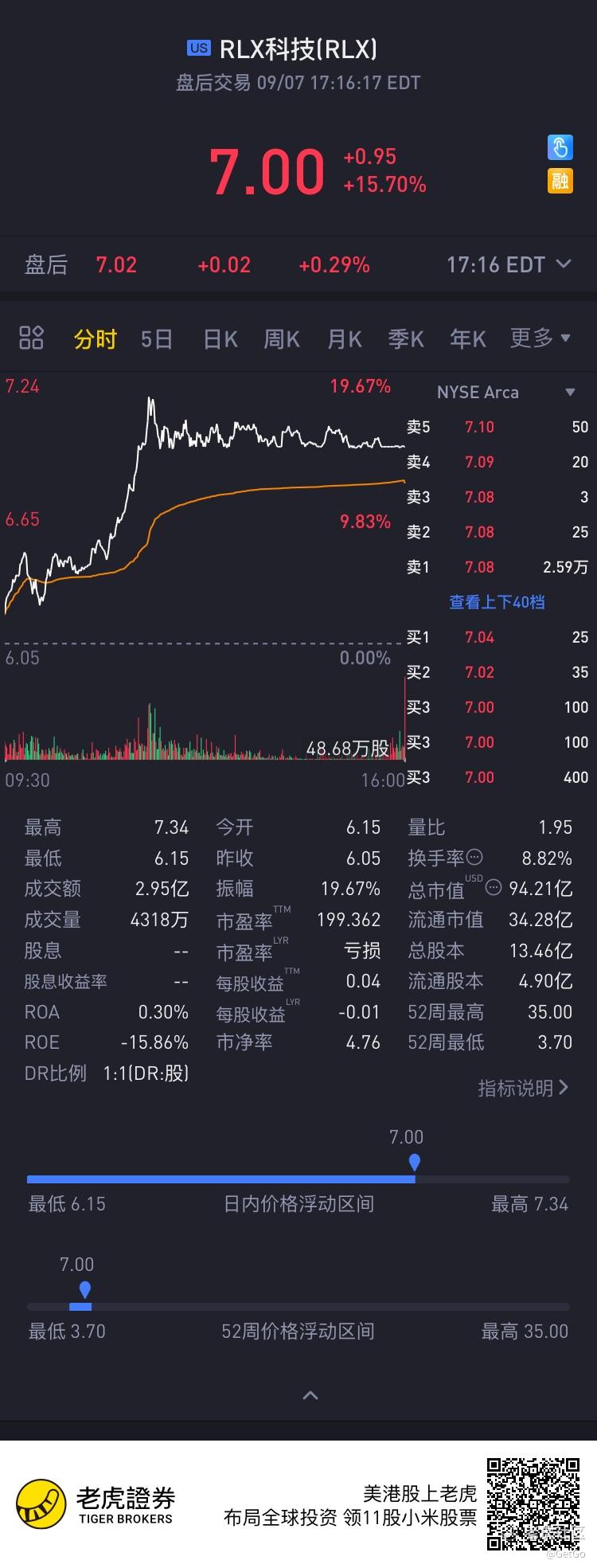This screenshot has width=597, height=1568.
Task: Expand the 更多 chart options dropdown
Action: point(540,338)
